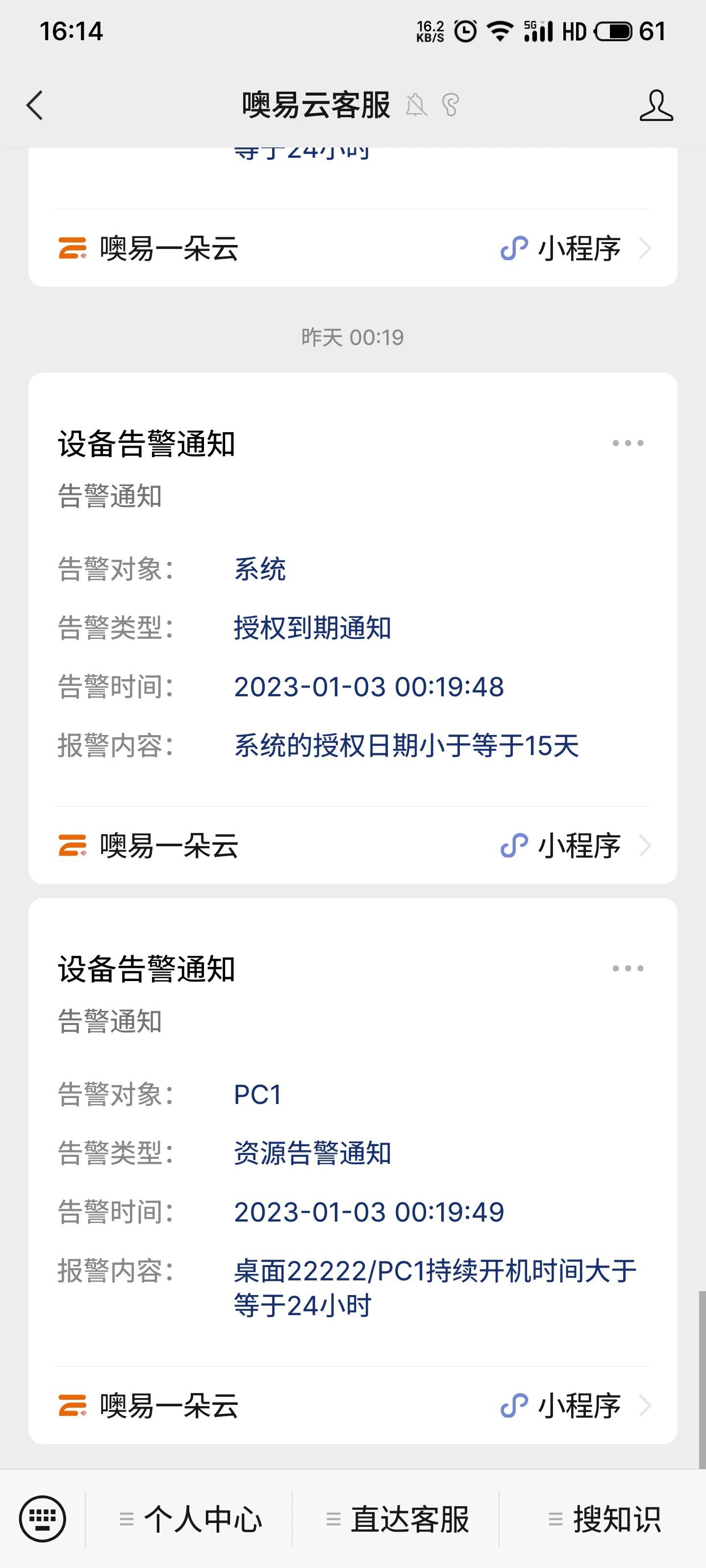Go back from the 噢易云客服 chat
The image size is (706, 1568).
[35, 105]
